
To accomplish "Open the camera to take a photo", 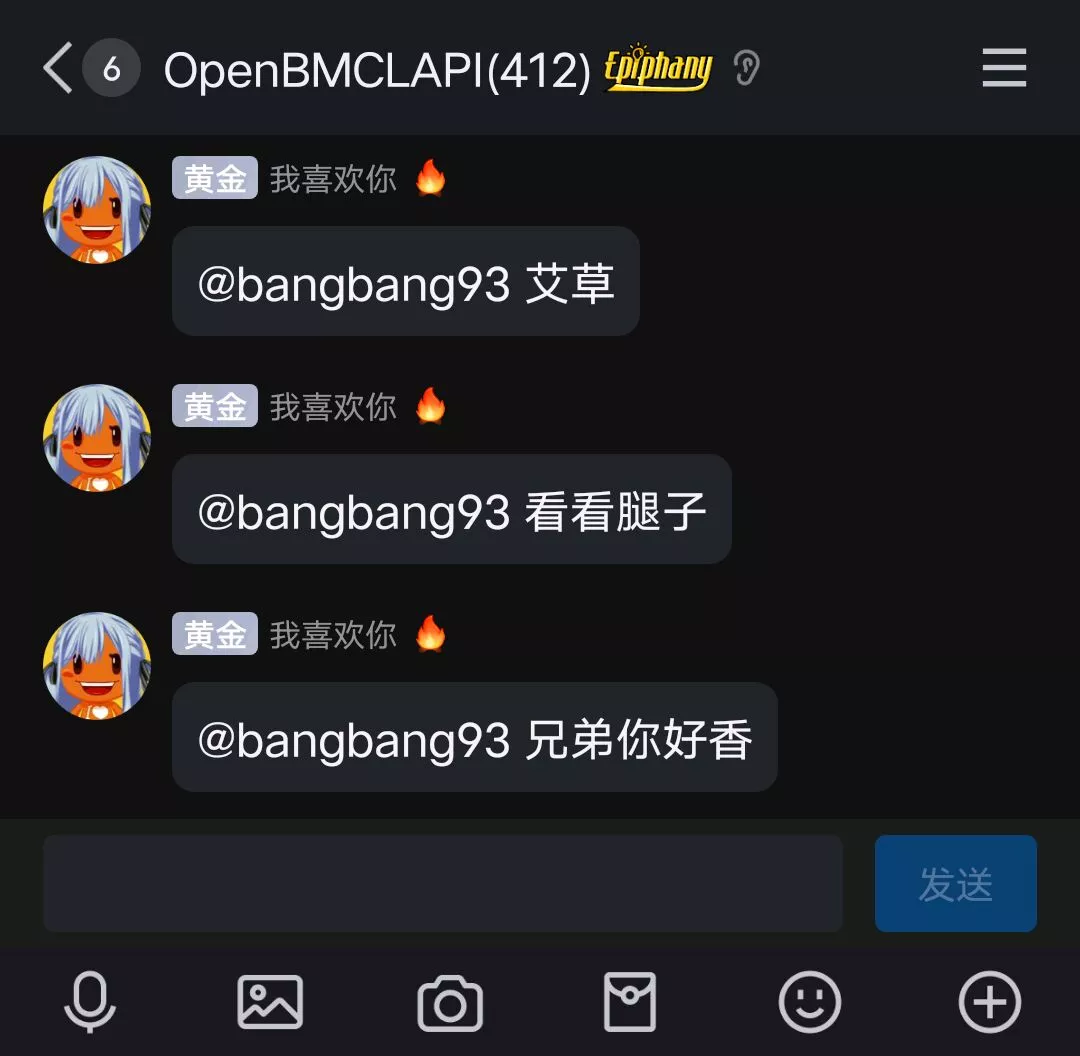I will [x=450, y=1003].
